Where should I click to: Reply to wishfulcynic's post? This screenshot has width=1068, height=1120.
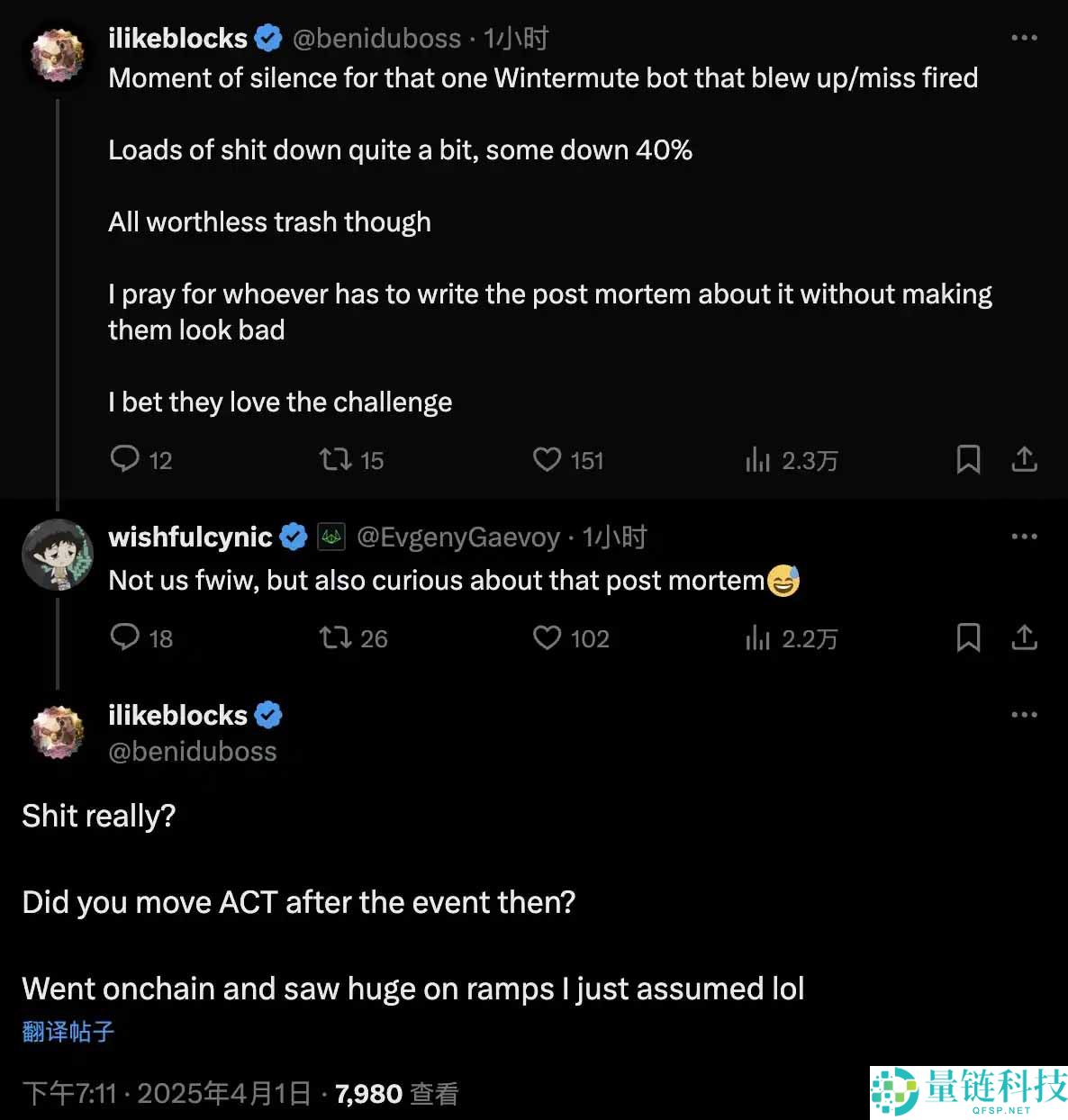click(x=125, y=637)
